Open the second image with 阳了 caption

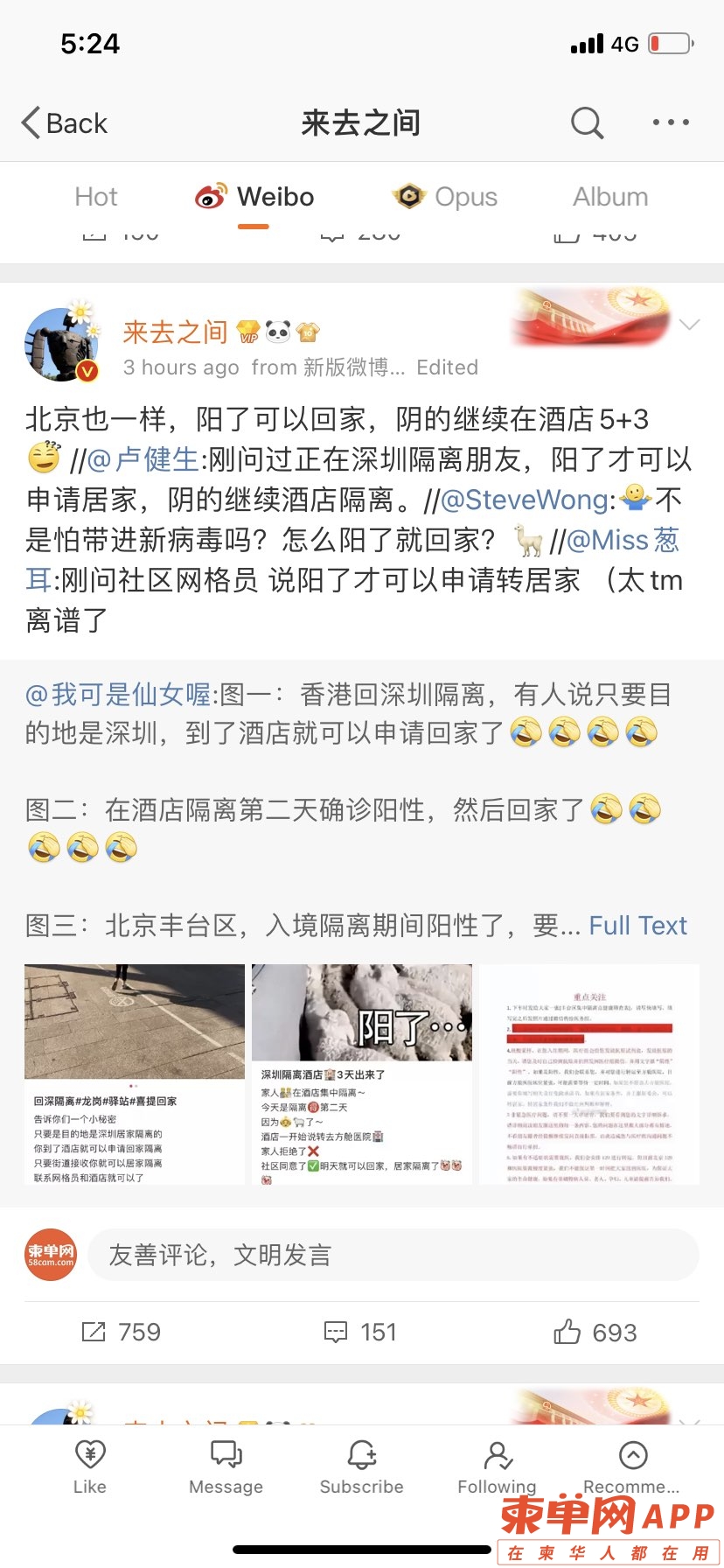coord(362,1074)
